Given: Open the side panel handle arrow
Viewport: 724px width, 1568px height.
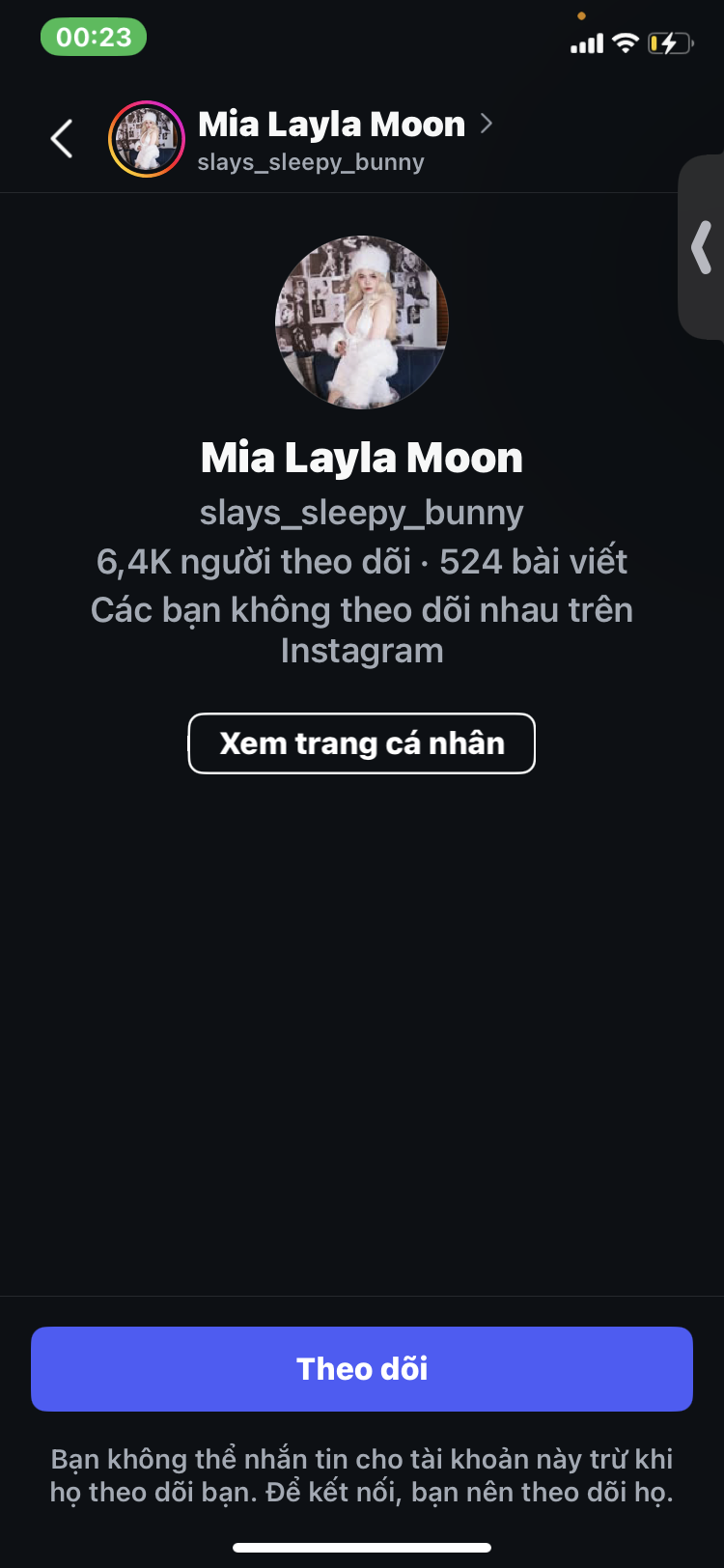Looking at the screenshot, I should coord(703,247).
